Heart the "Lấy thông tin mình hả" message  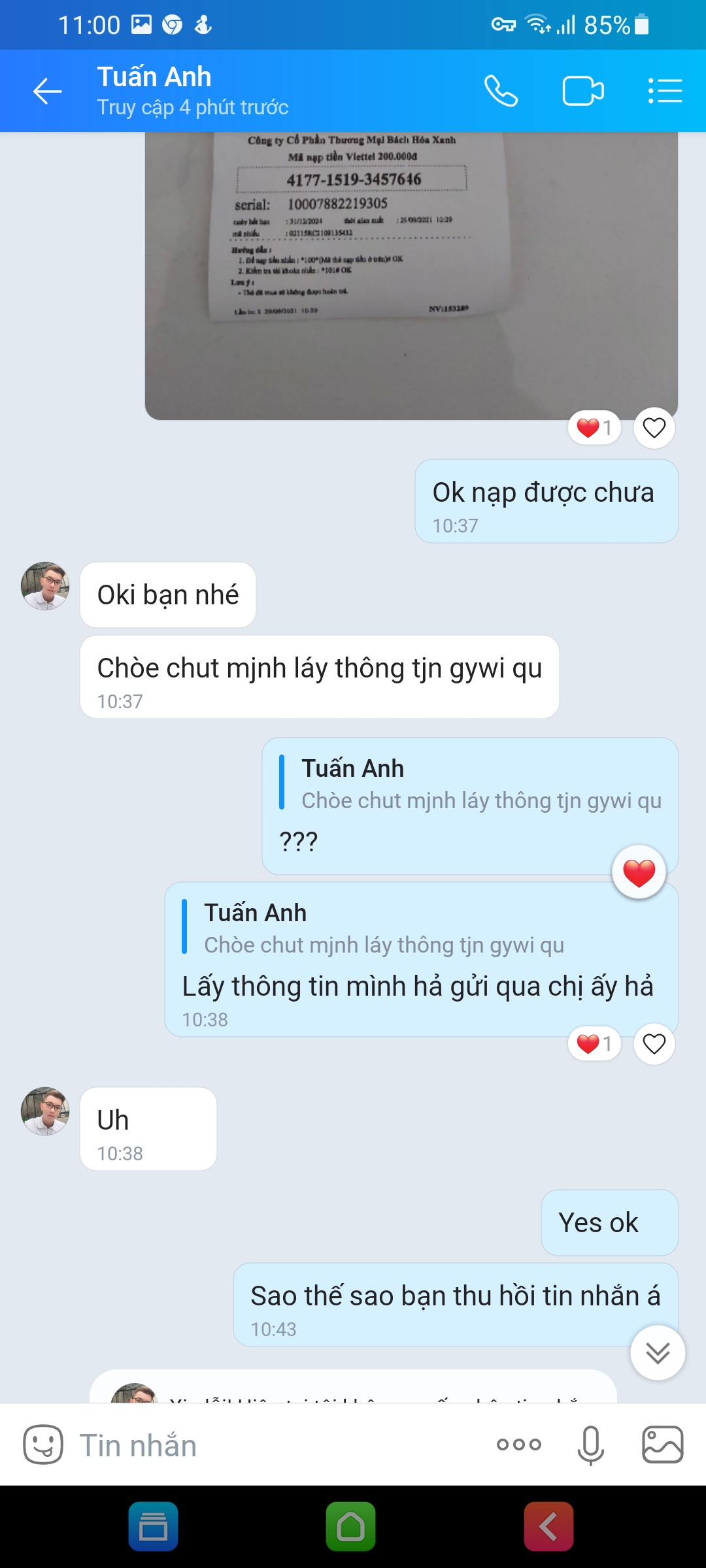654,1044
